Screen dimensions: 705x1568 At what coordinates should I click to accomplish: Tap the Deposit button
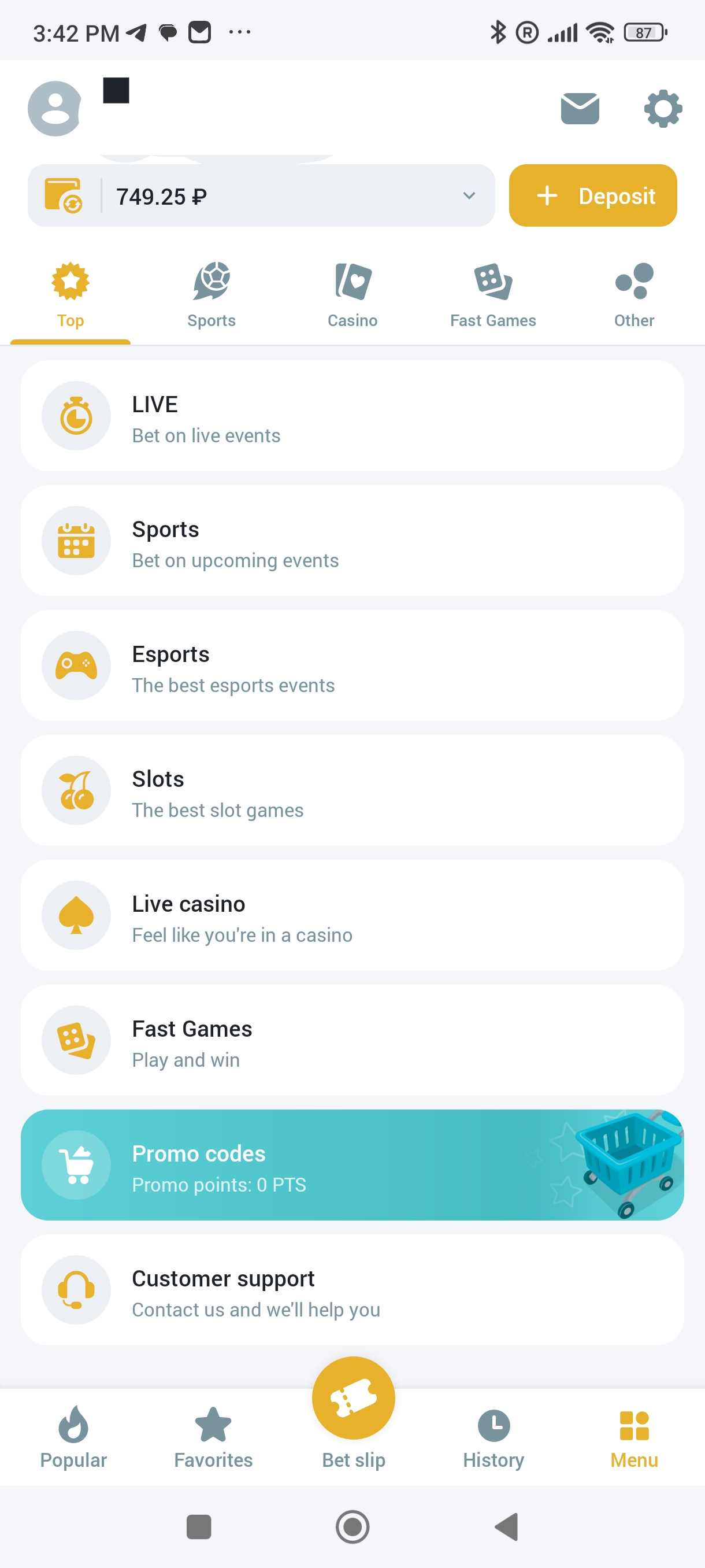pyautogui.click(x=592, y=196)
